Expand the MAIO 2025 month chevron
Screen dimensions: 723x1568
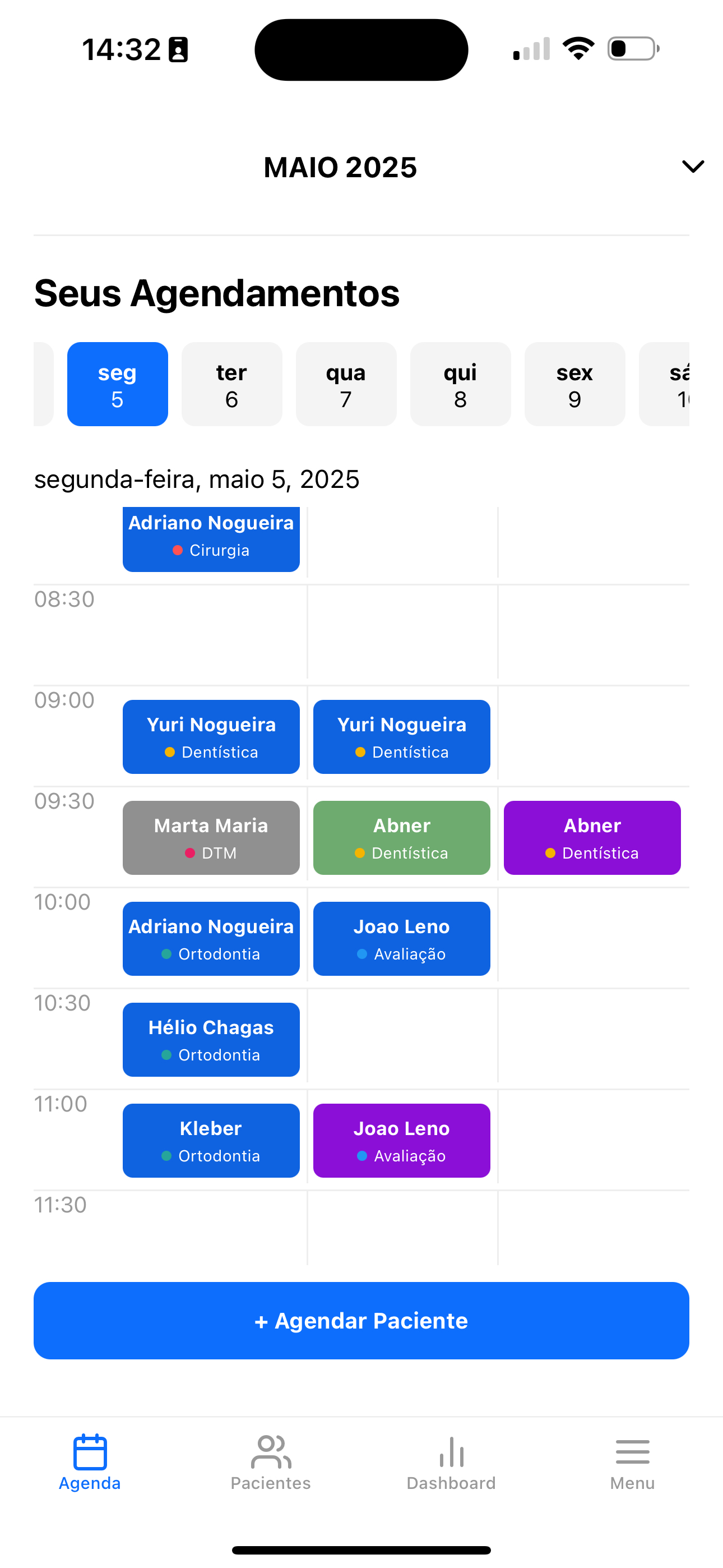(693, 166)
